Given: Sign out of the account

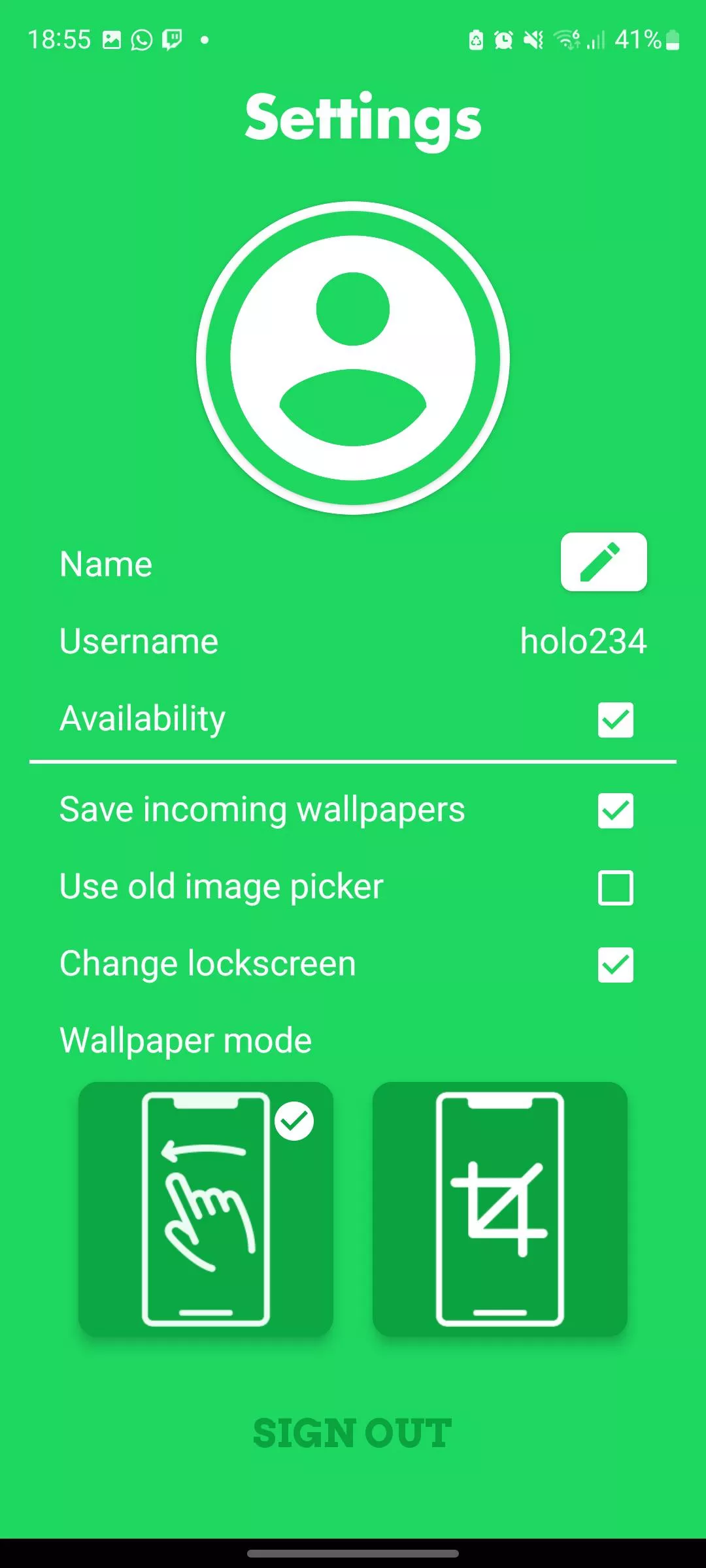Looking at the screenshot, I should coord(353,1433).
